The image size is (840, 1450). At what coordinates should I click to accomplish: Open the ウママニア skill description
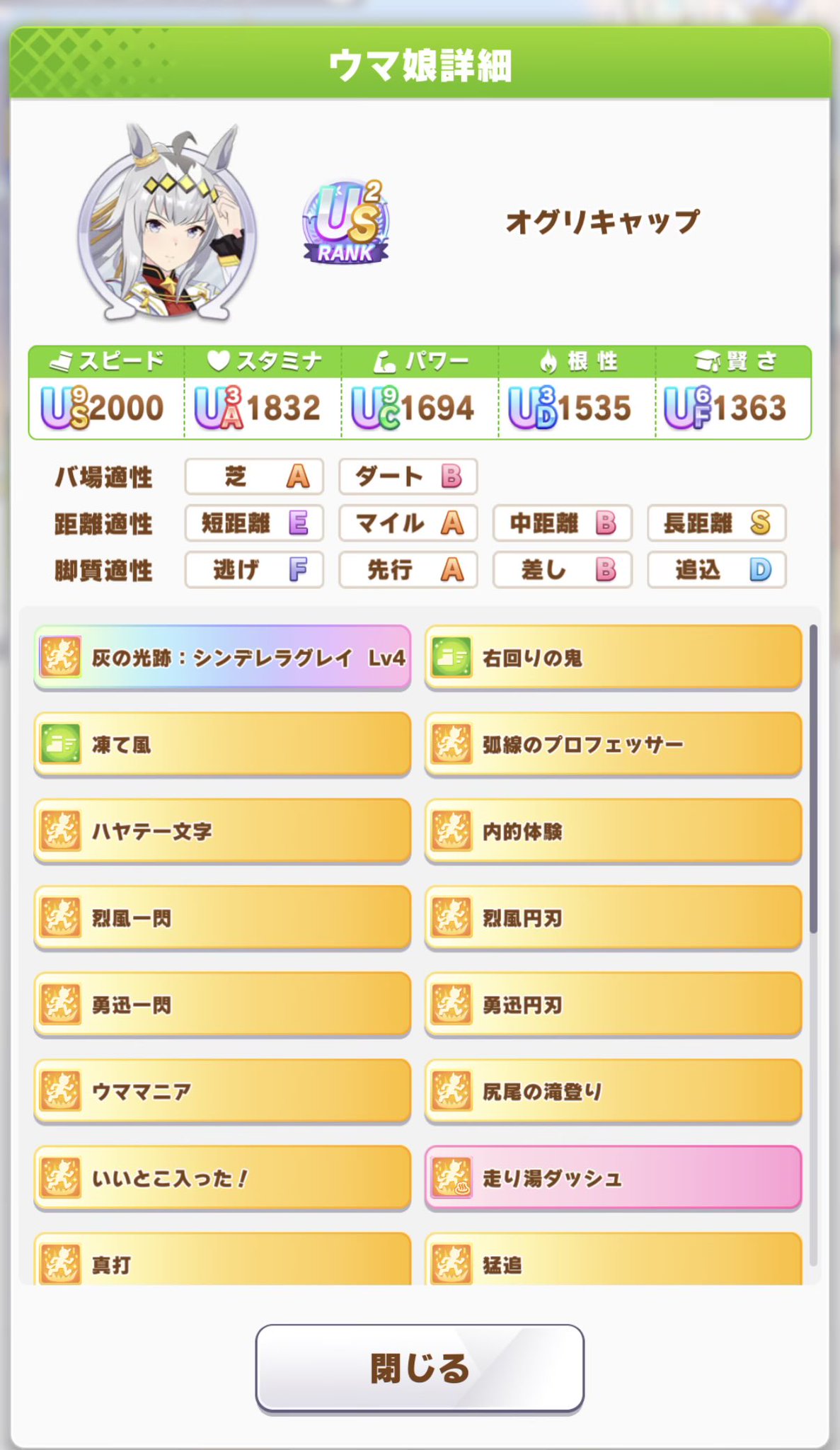click(222, 1092)
